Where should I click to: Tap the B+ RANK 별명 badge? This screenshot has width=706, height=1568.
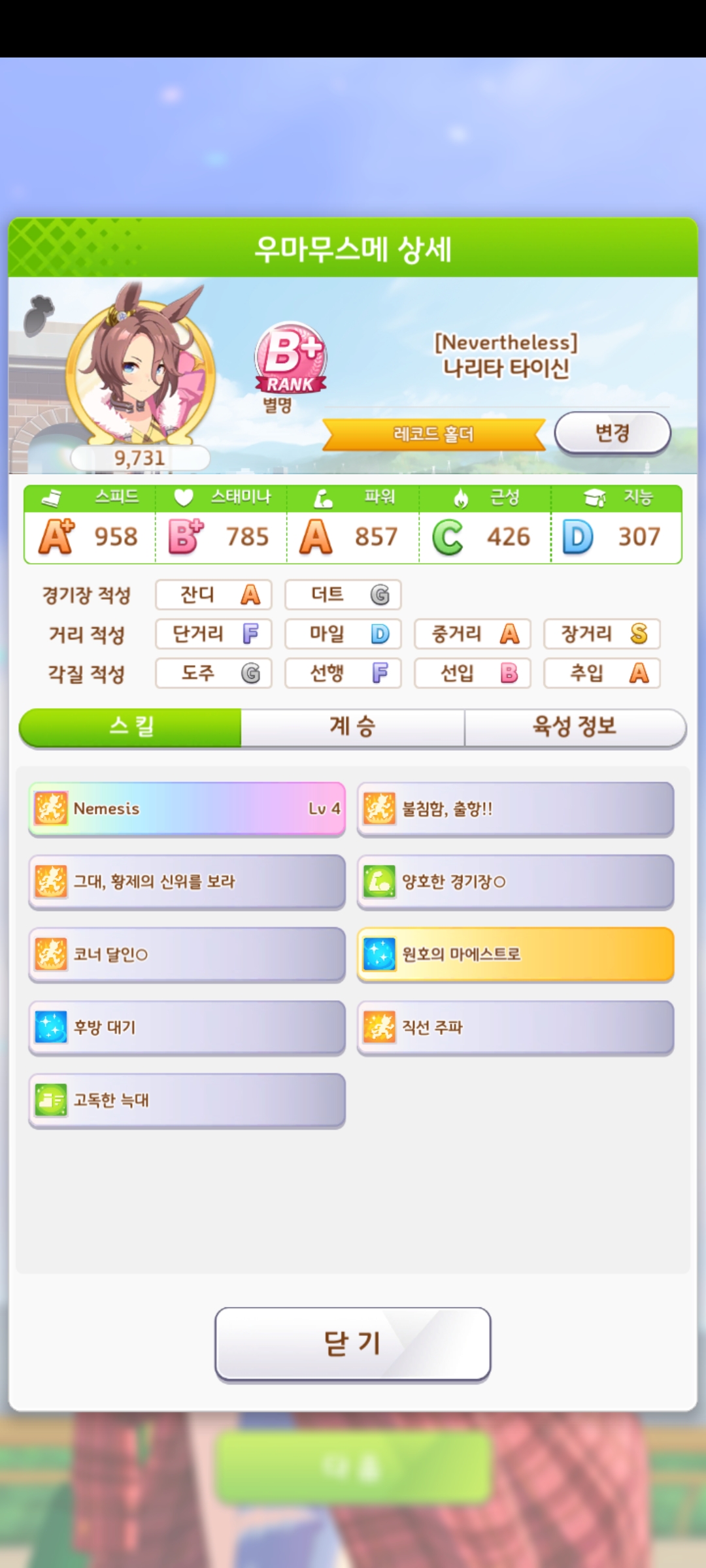tap(290, 366)
